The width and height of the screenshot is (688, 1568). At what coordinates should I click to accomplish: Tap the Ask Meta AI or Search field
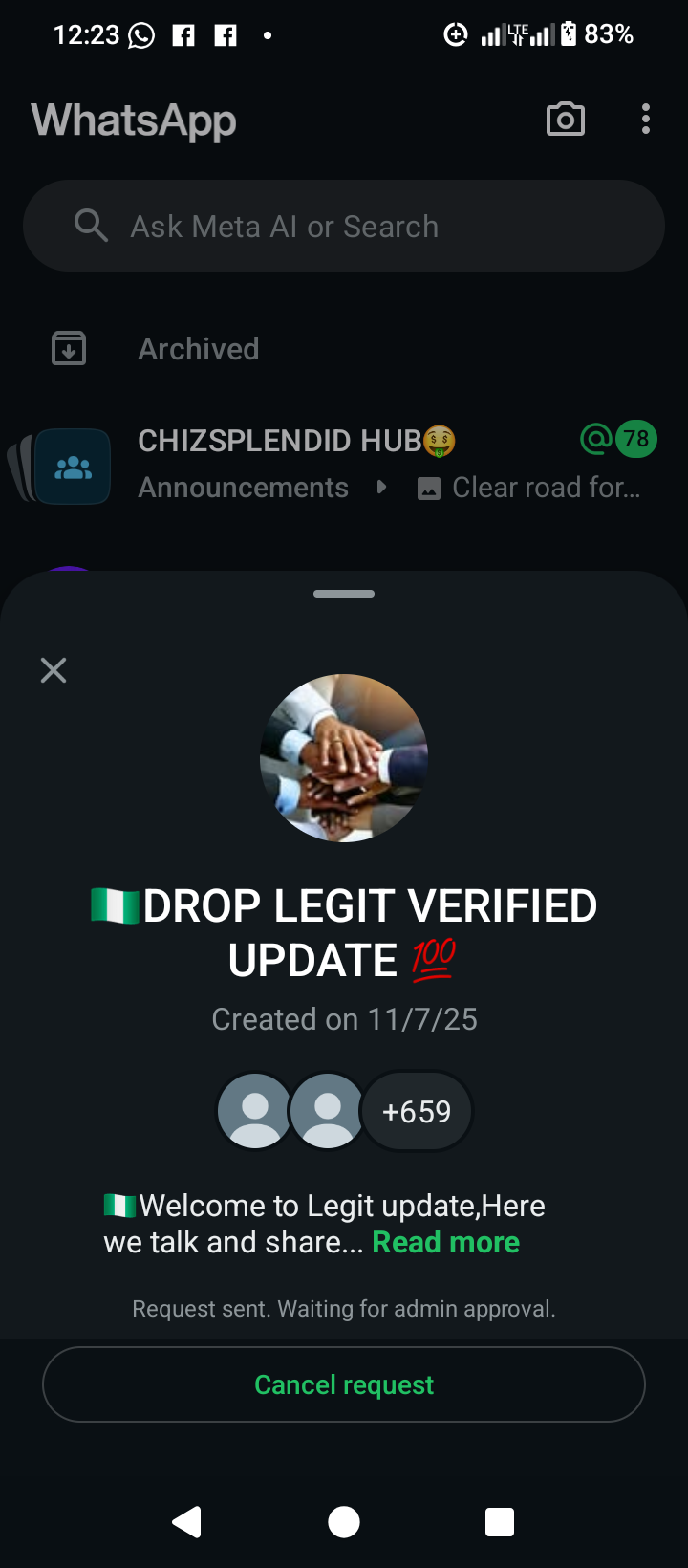(344, 227)
